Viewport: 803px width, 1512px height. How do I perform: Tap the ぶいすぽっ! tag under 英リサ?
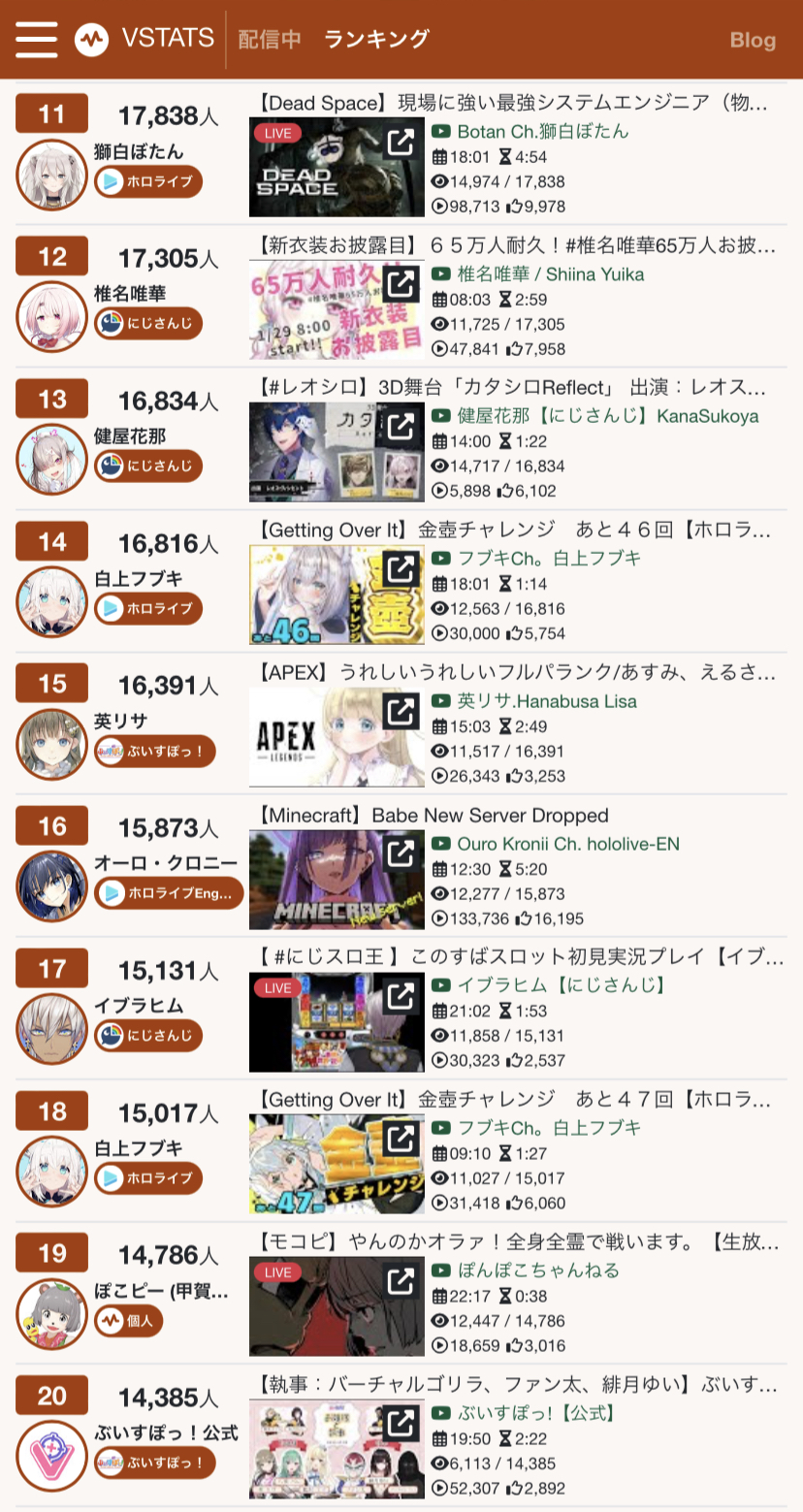154,751
